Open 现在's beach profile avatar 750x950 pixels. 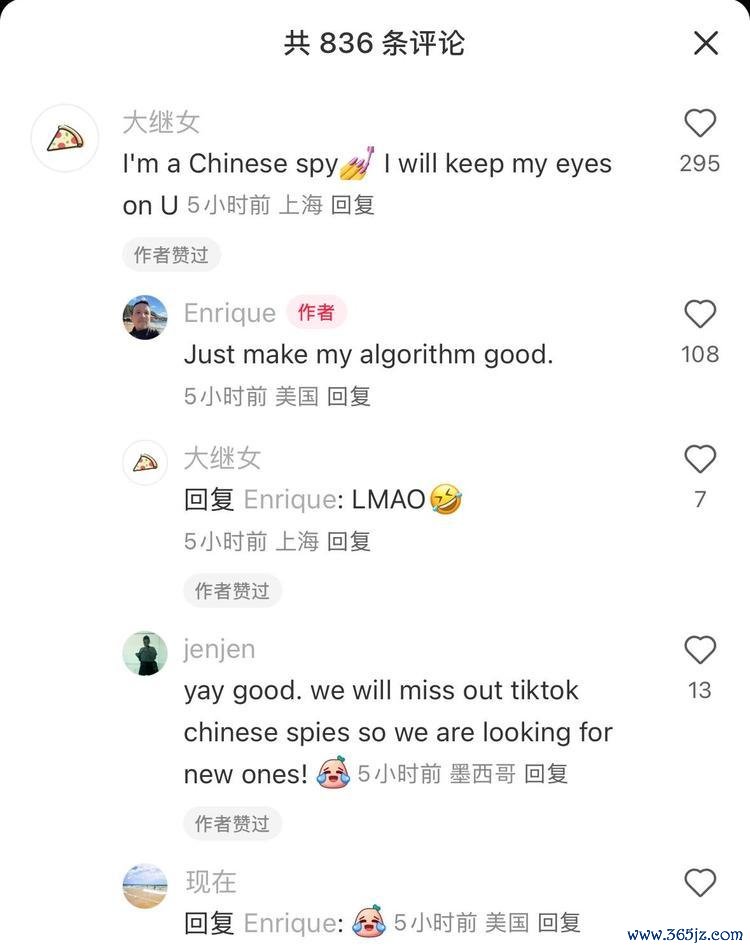(145, 885)
